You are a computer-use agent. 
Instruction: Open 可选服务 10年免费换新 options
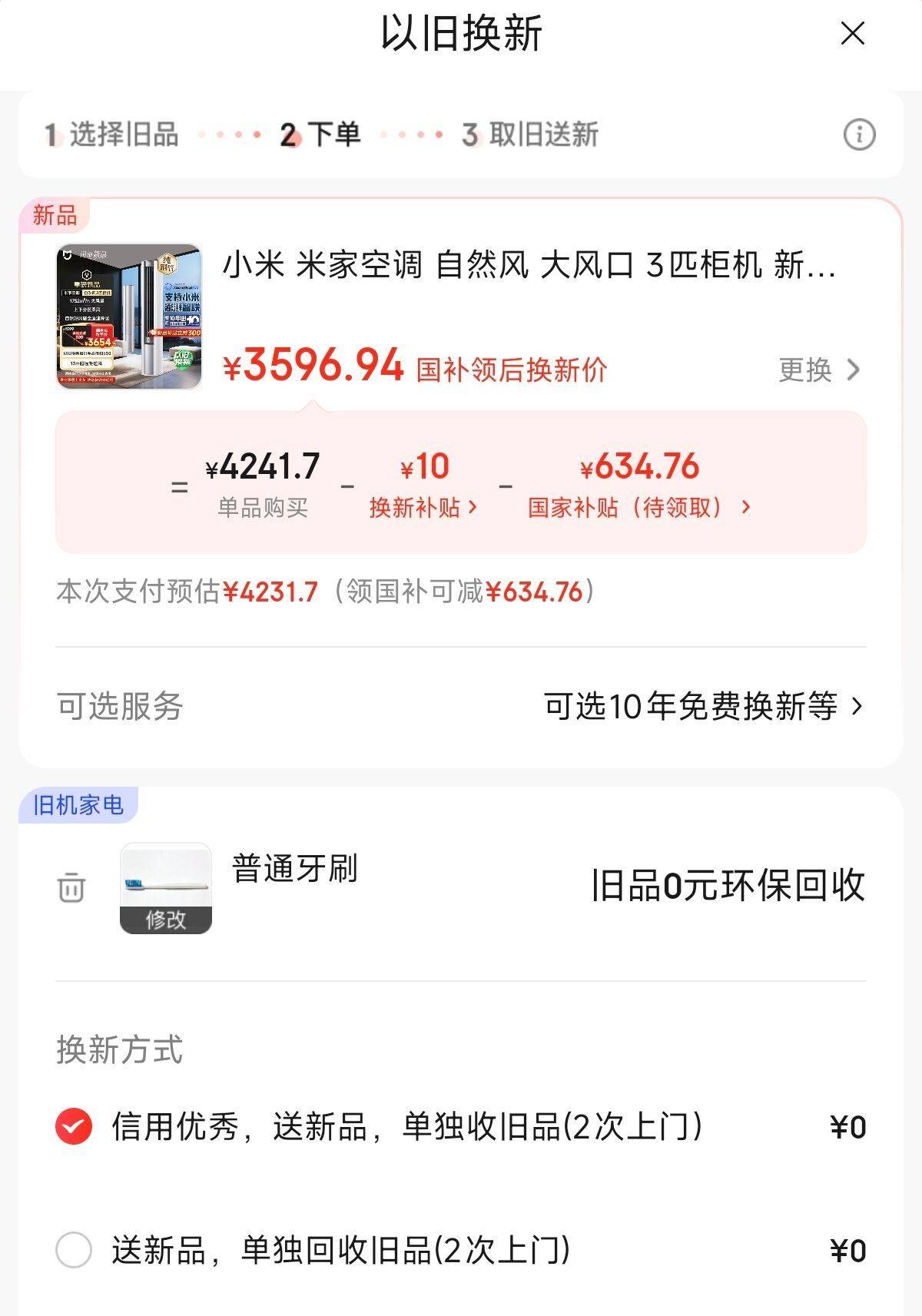point(702,706)
